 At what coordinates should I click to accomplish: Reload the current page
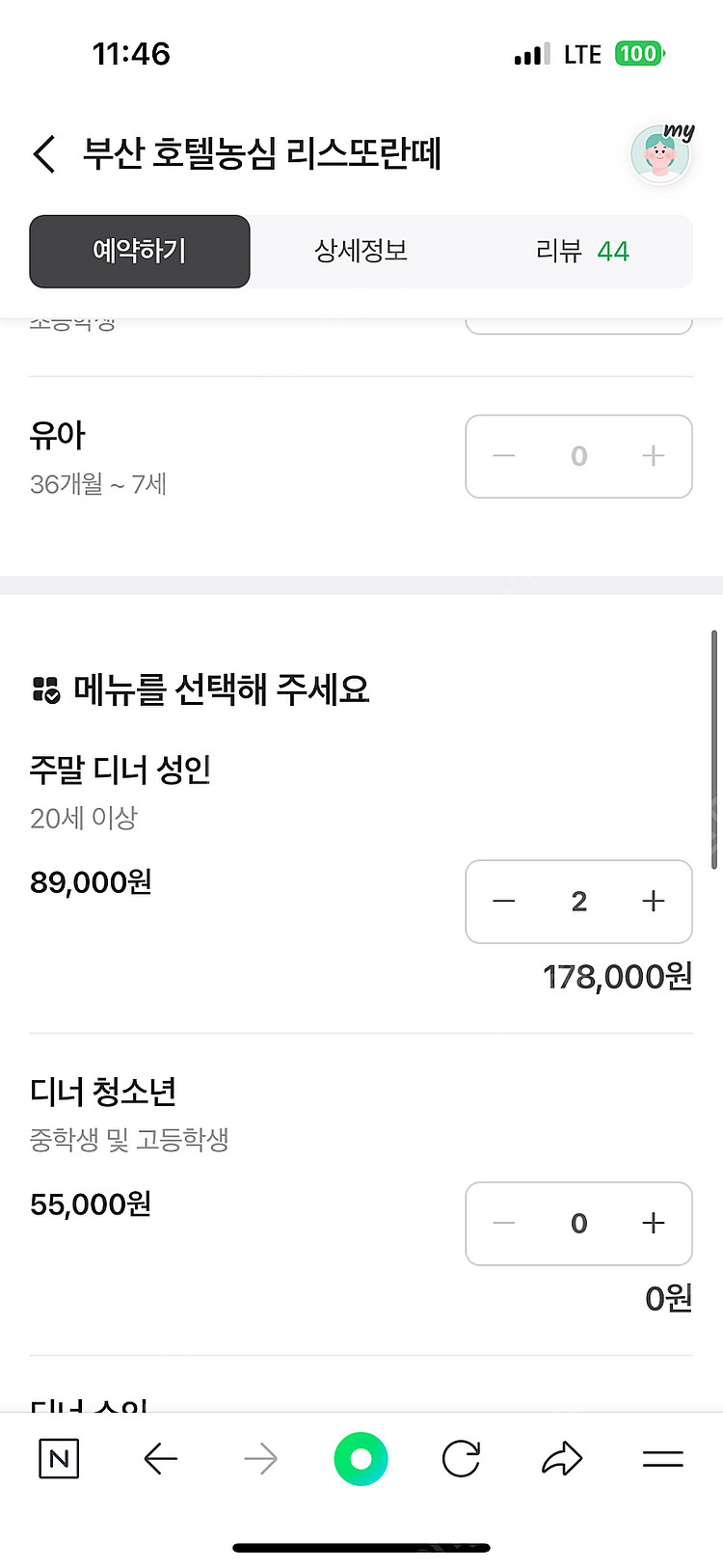pos(461,1459)
